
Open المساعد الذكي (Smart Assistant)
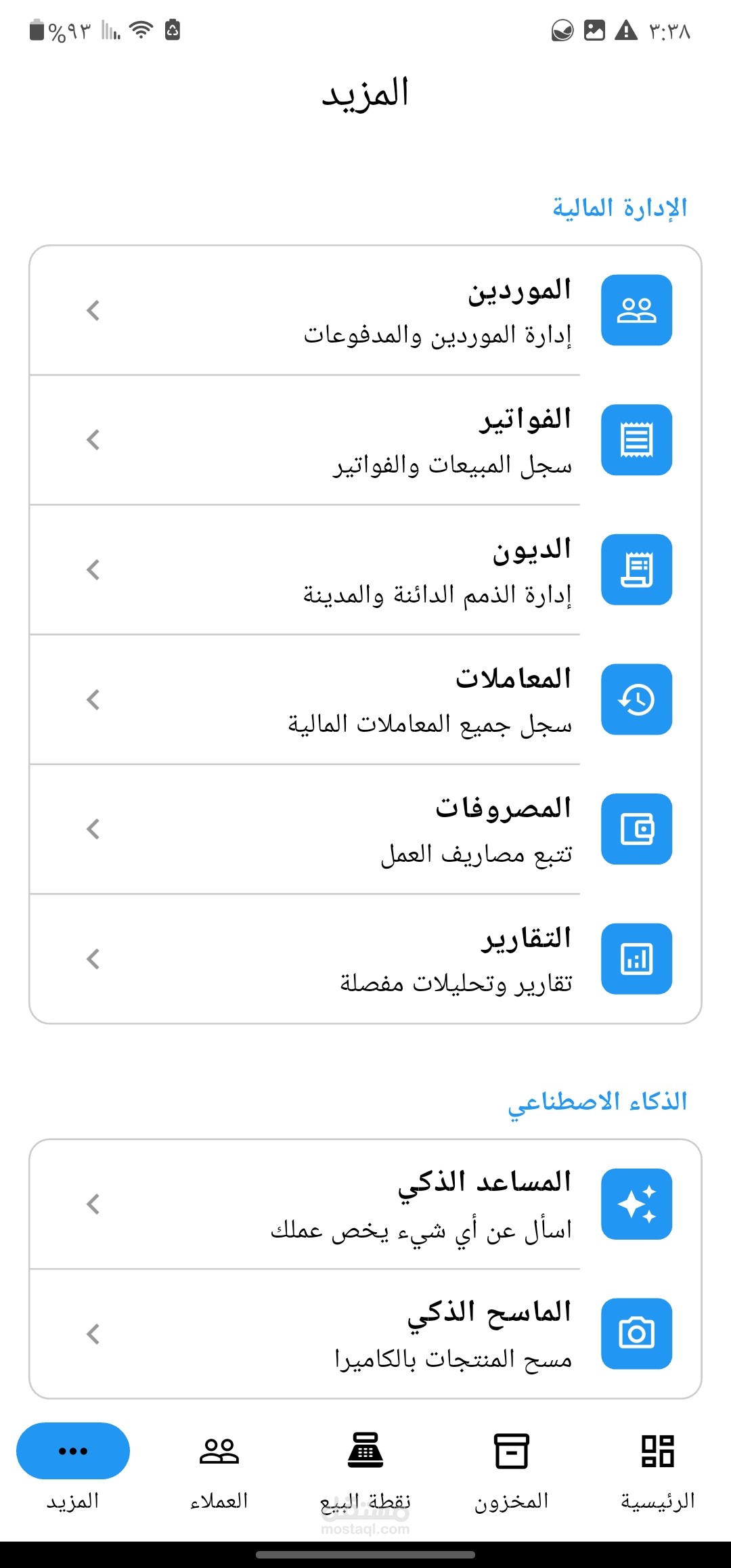point(365,1204)
